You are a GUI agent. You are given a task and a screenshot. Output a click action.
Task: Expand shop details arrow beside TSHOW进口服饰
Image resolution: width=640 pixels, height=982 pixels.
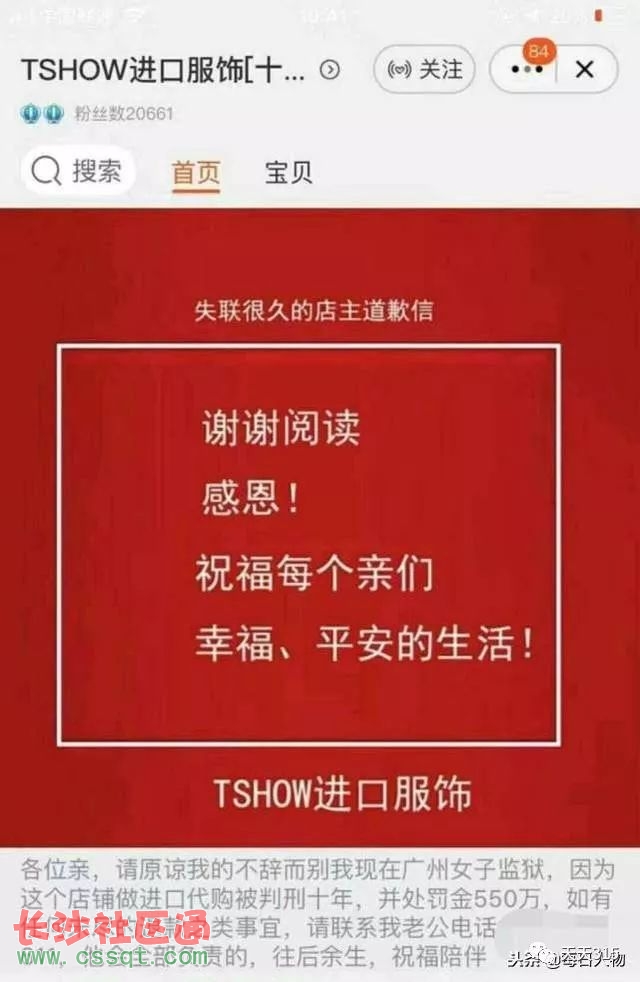[330, 70]
